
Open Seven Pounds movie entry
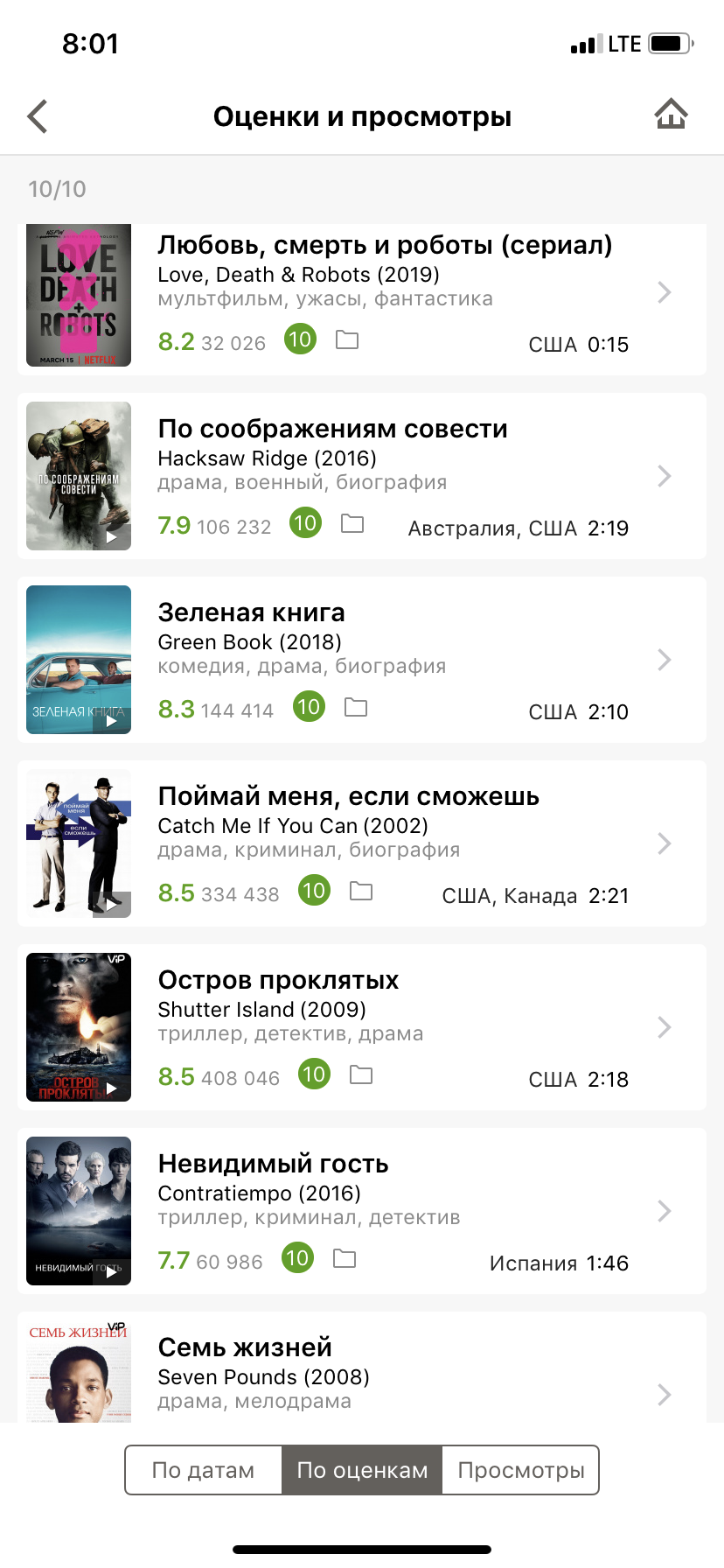[362, 1367]
